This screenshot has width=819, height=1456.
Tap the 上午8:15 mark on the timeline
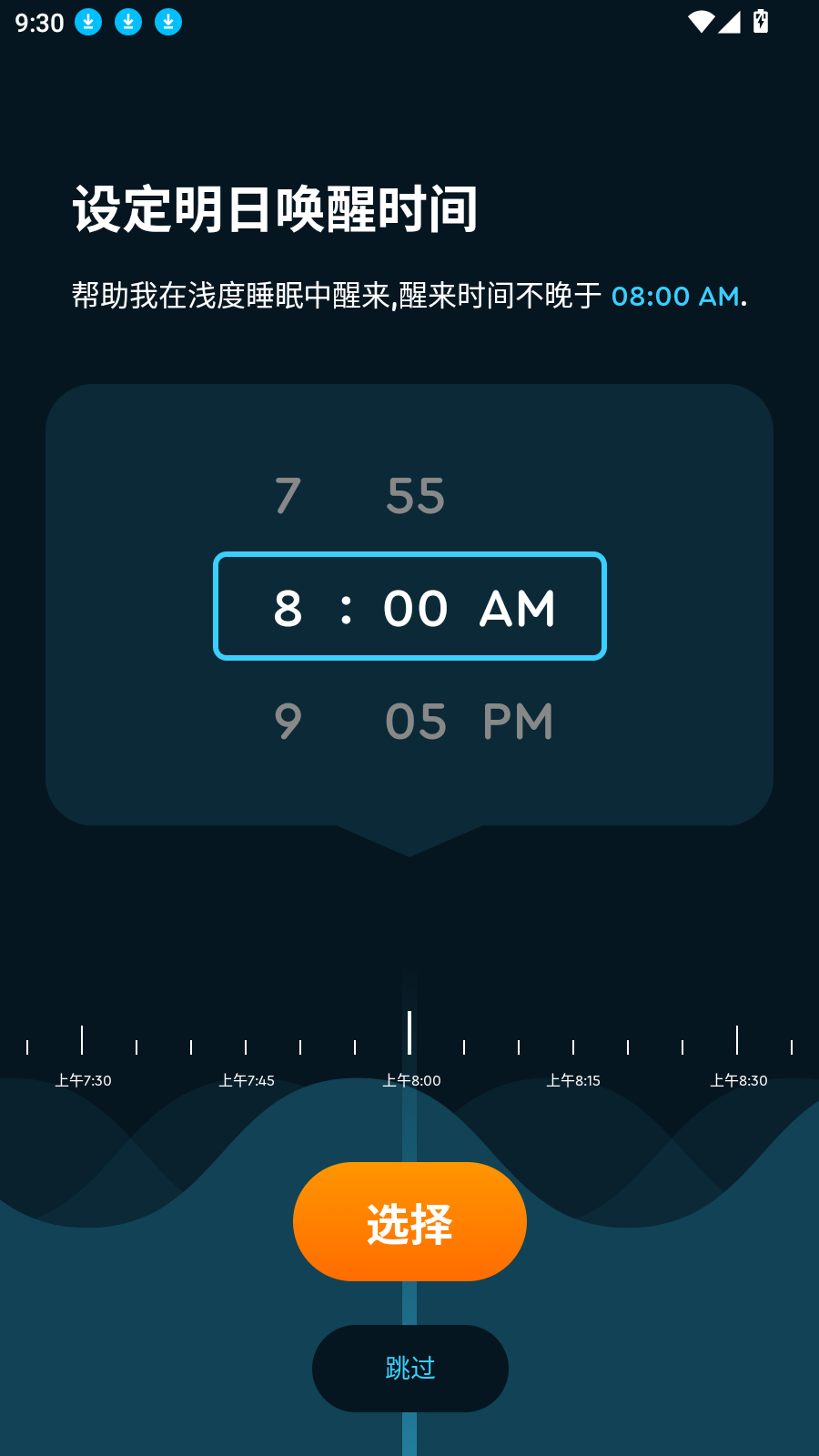573,1080
